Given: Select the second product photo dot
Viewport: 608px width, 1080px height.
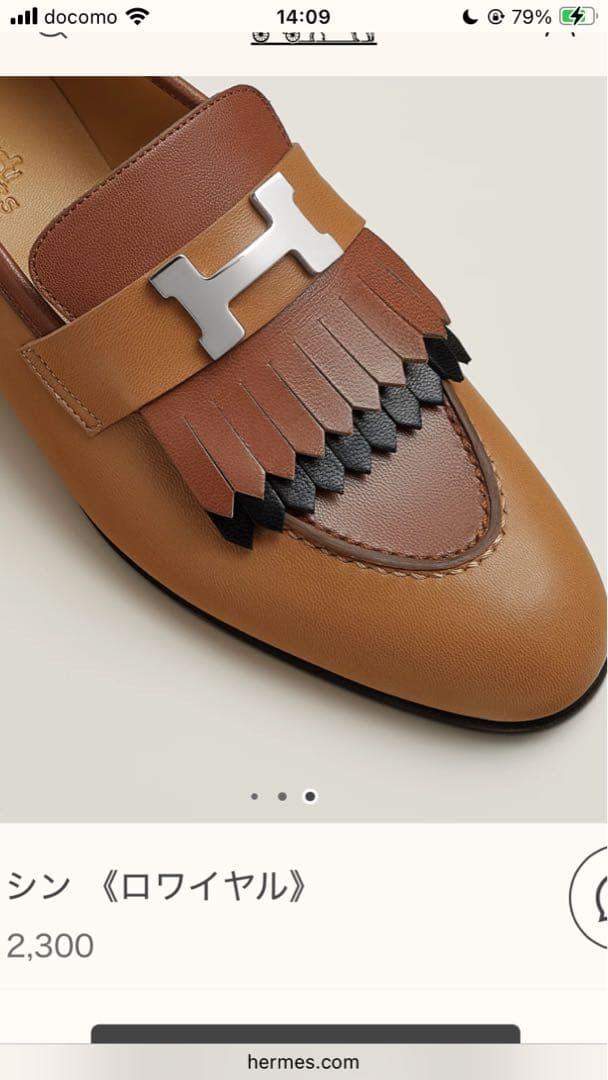Looking at the screenshot, I should tap(282, 796).
